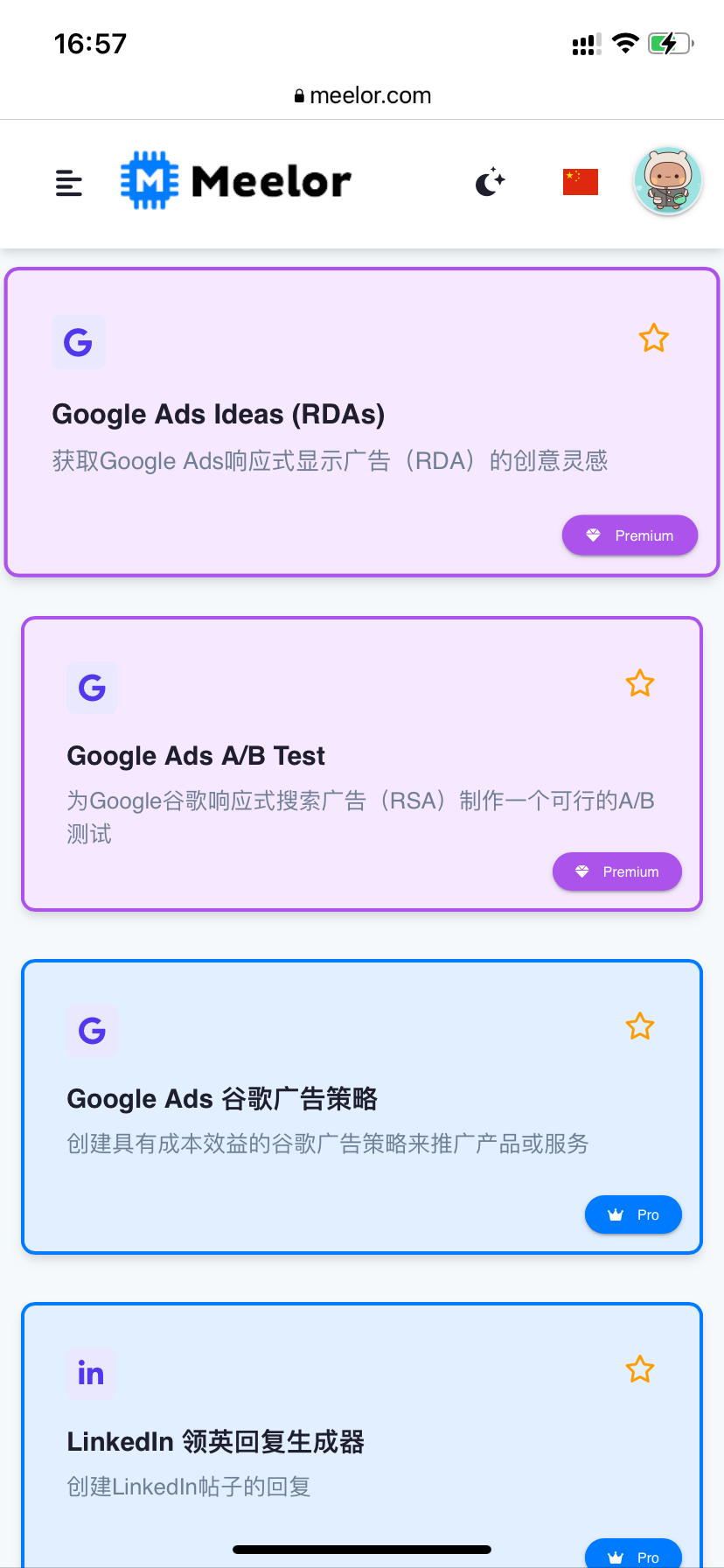The height and width of the screenshot is (1568, 724).
Task: Change language via the China flag
Action: 581,182
